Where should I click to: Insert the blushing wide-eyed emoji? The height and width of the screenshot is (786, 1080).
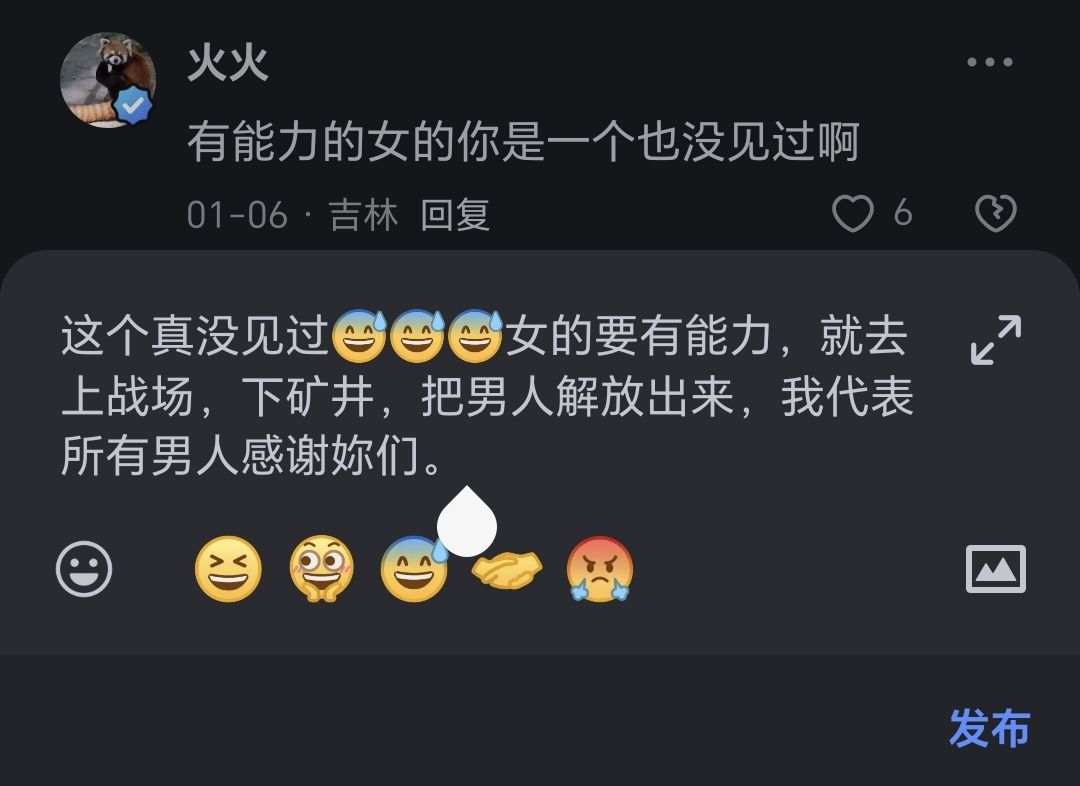(x=321, y=570)
